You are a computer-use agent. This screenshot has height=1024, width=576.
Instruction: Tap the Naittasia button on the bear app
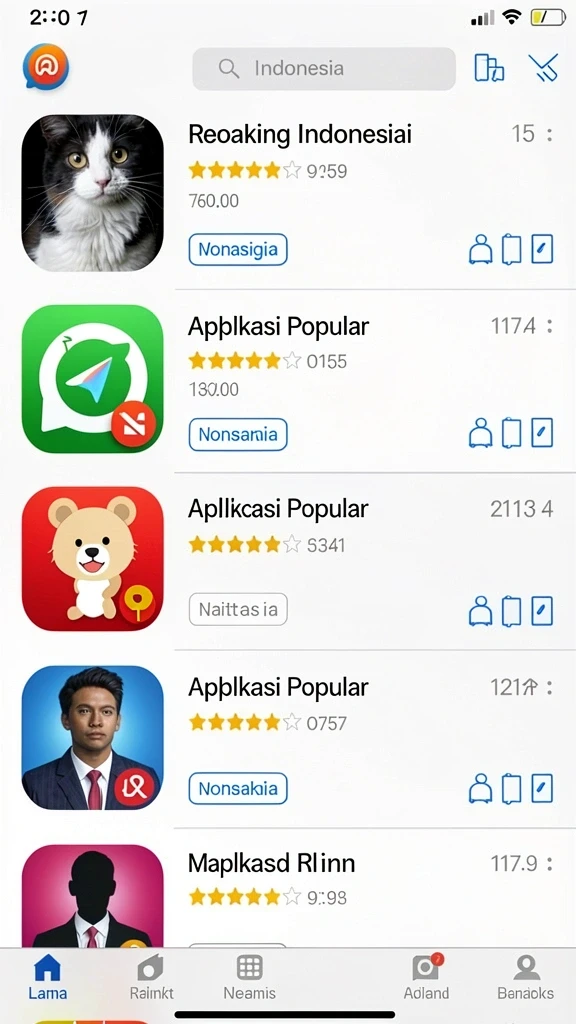(238, 610)
